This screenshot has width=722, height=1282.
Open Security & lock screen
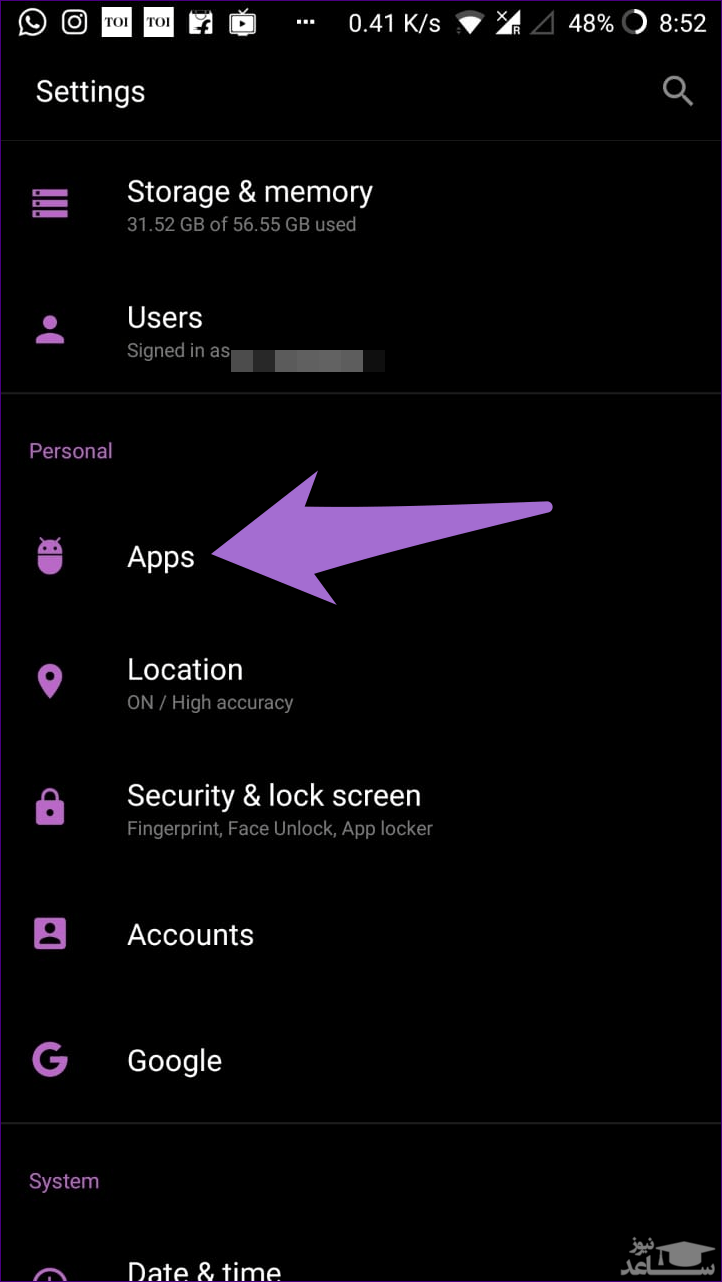pos(274,809)
